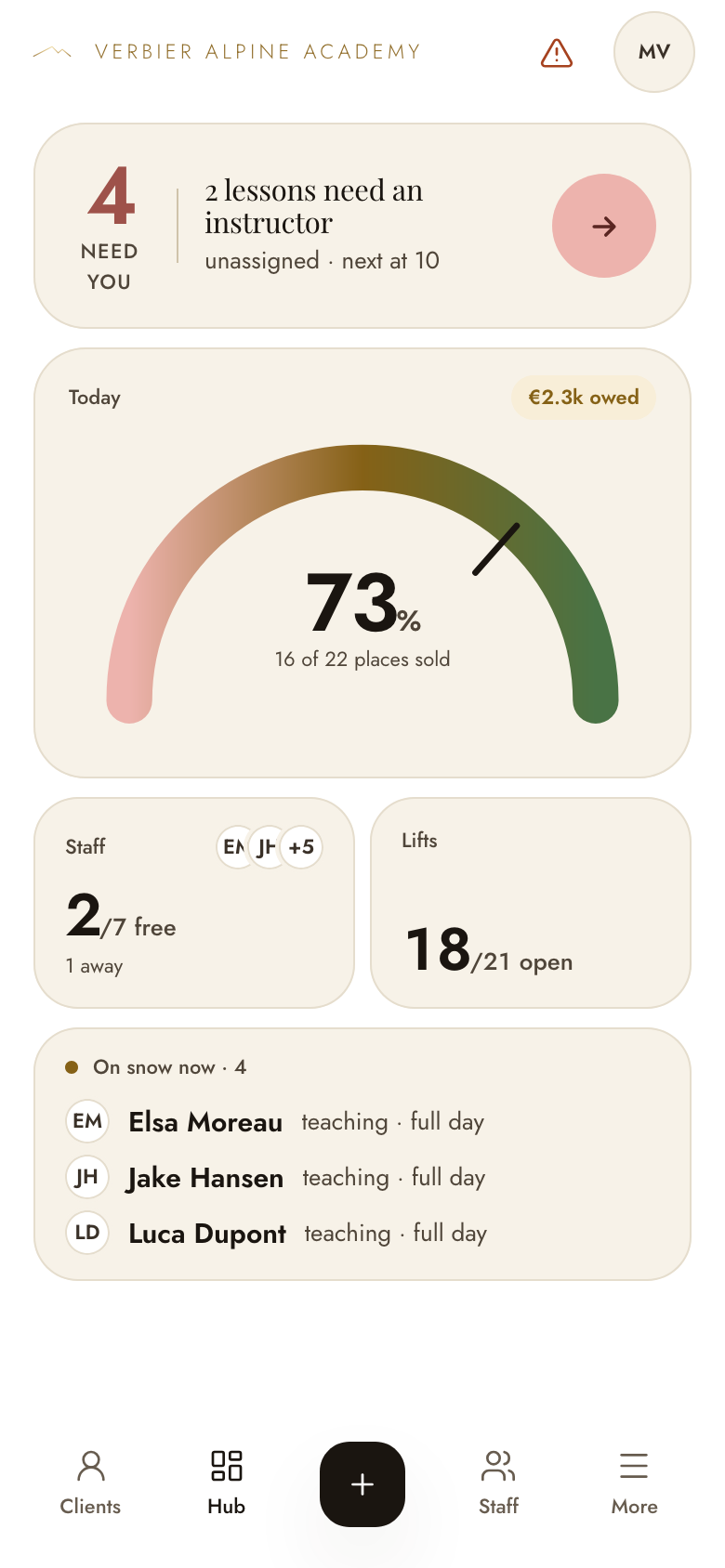Open the MV profile avatar
725x1568 pixels.
coord(654,52)
